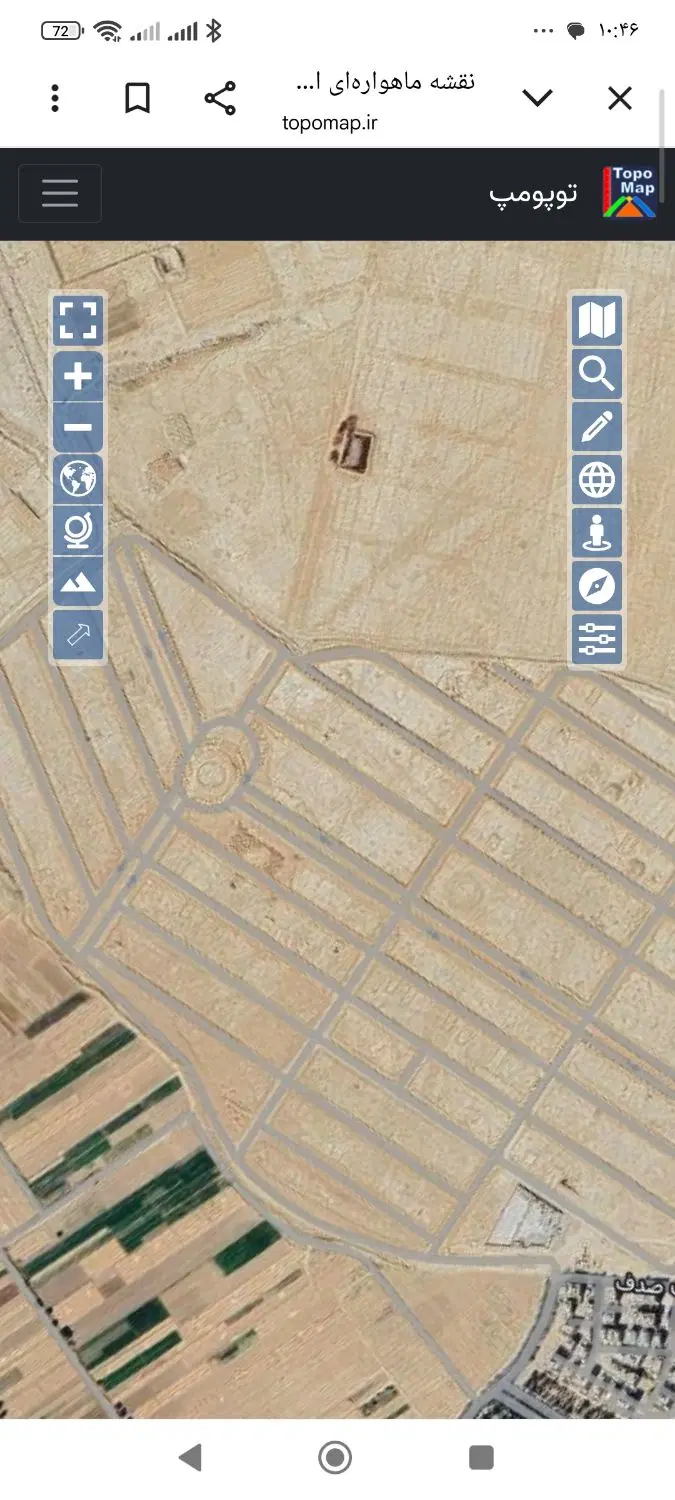Tap the grid globe button
This screenshot has height=1500, width=675.
(597, 480)
